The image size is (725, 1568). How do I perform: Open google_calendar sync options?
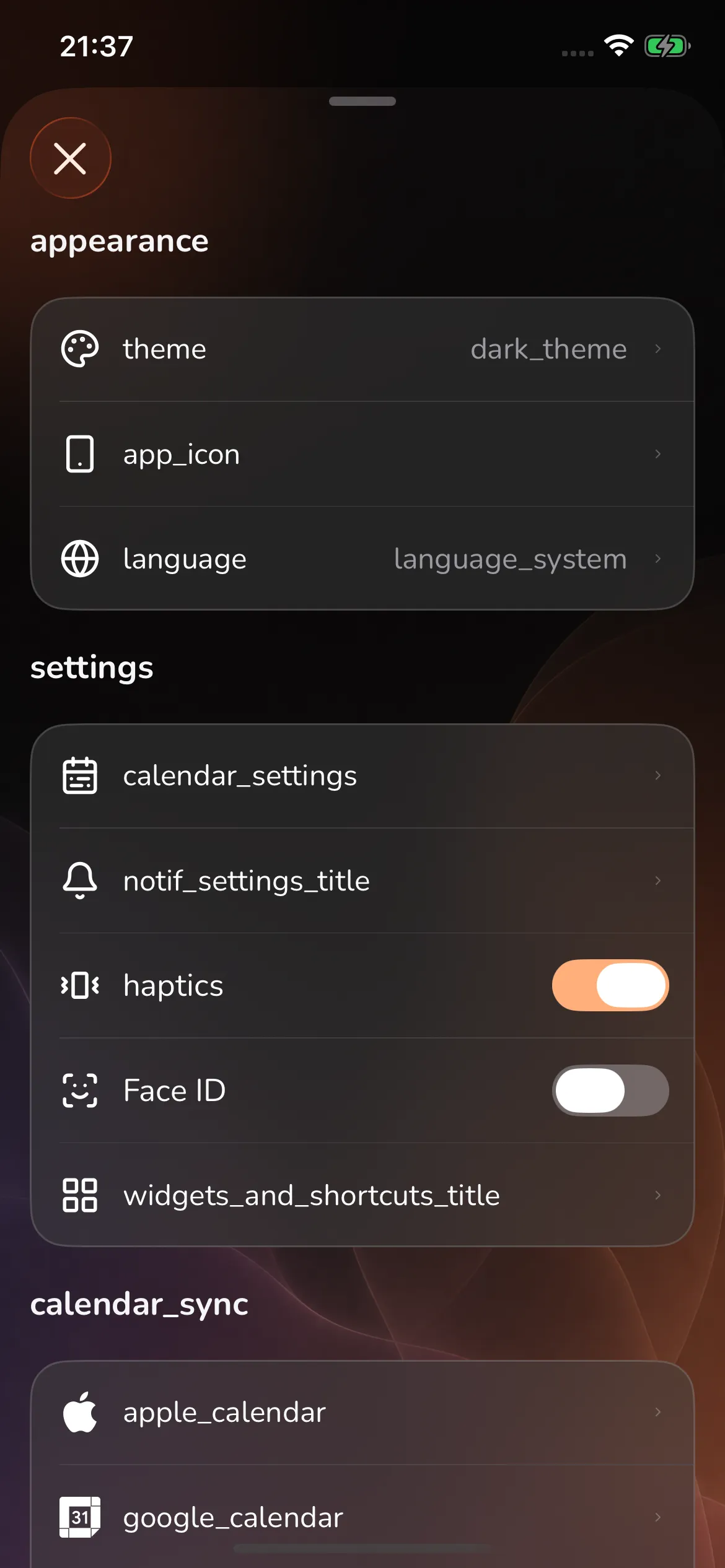(x=362, y=1517)
